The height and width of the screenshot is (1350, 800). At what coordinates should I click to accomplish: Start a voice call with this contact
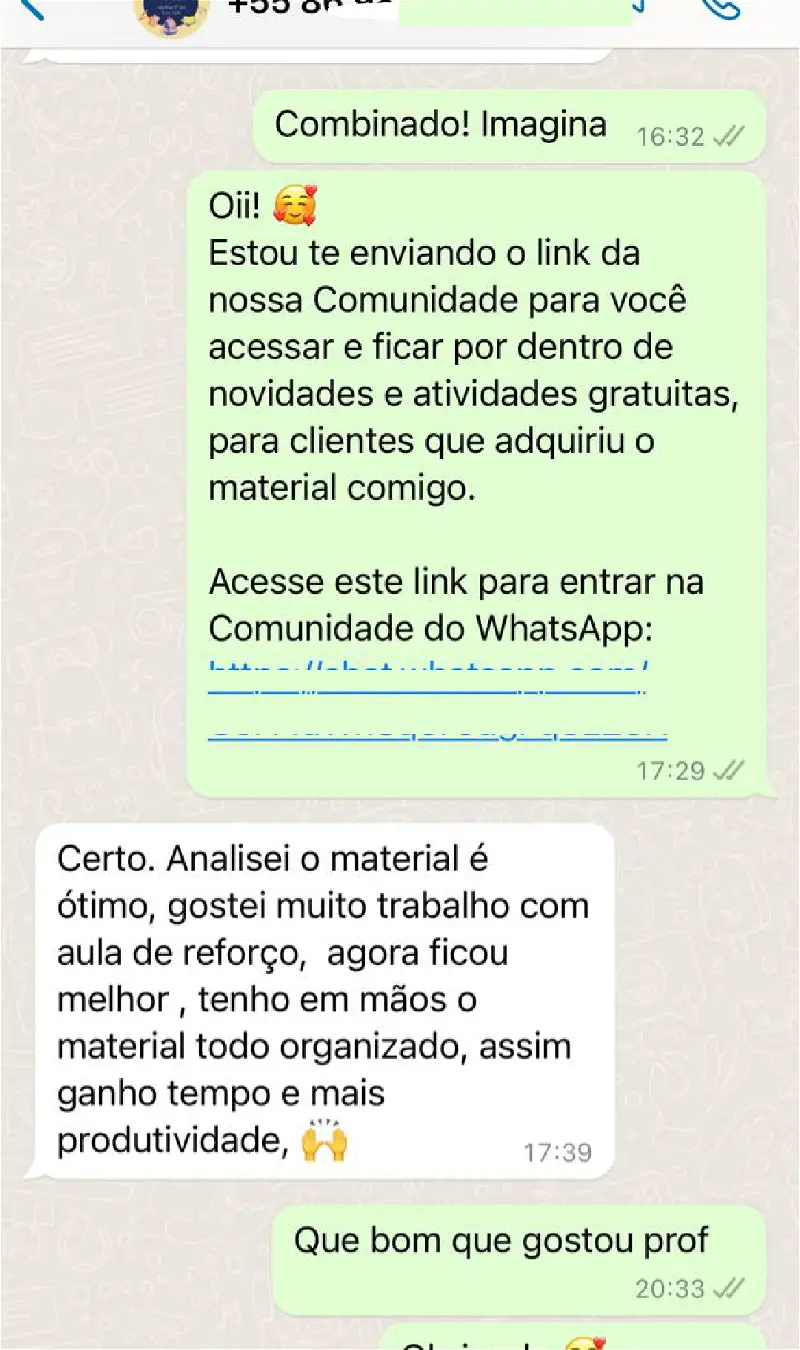722,8
